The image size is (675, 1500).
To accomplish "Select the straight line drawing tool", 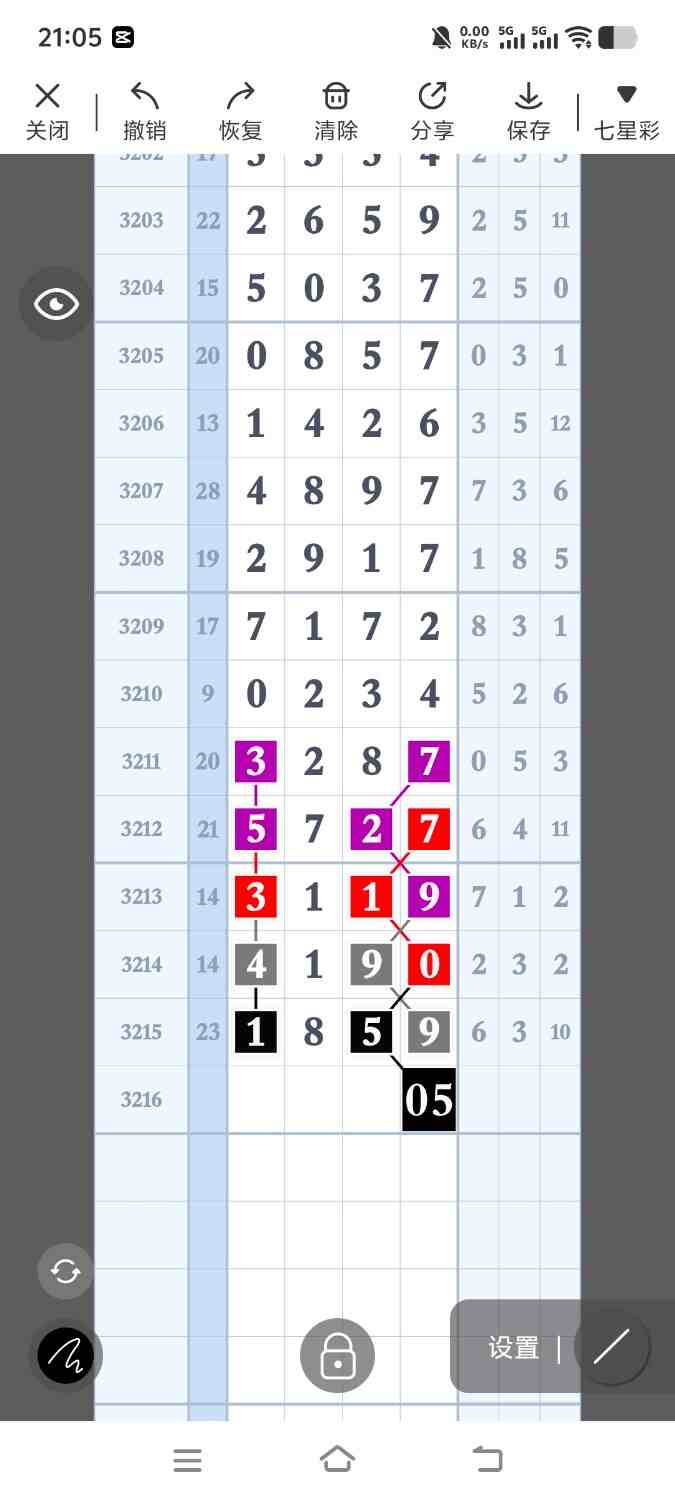I will pyautogui.click(x=611, y=1347).
